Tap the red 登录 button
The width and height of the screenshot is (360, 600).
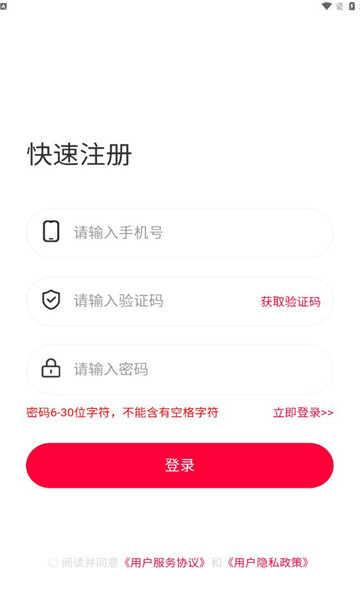coord(179,465)
